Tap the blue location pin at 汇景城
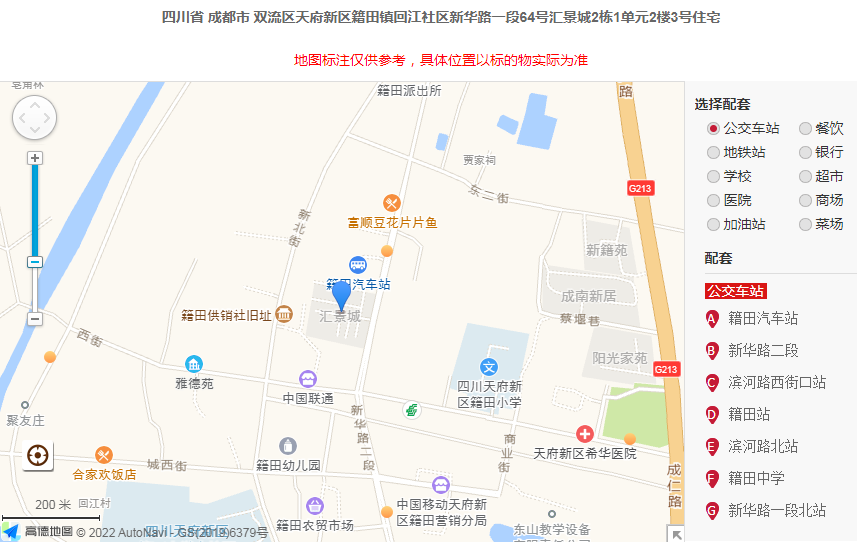This screenshot has height=542, width=857. [341, 295]
